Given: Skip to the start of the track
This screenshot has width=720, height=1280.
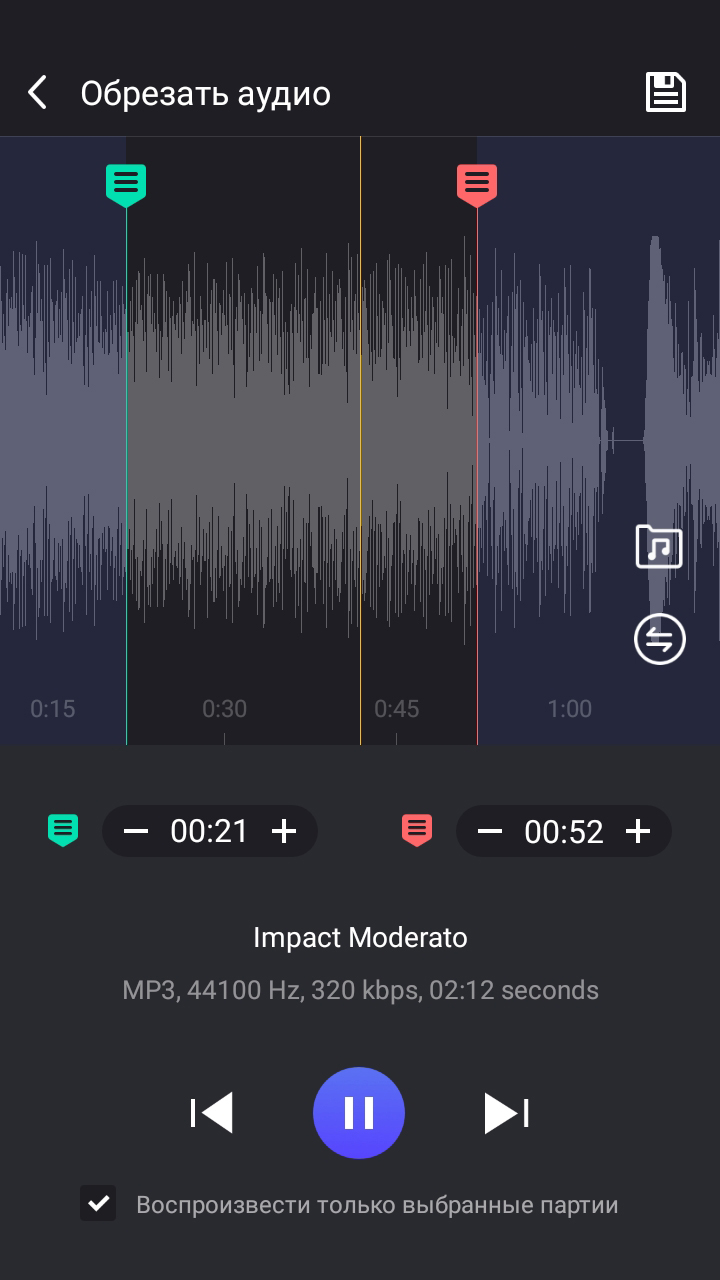Looking at the screenshot, I should click(x=212, y=1113).
